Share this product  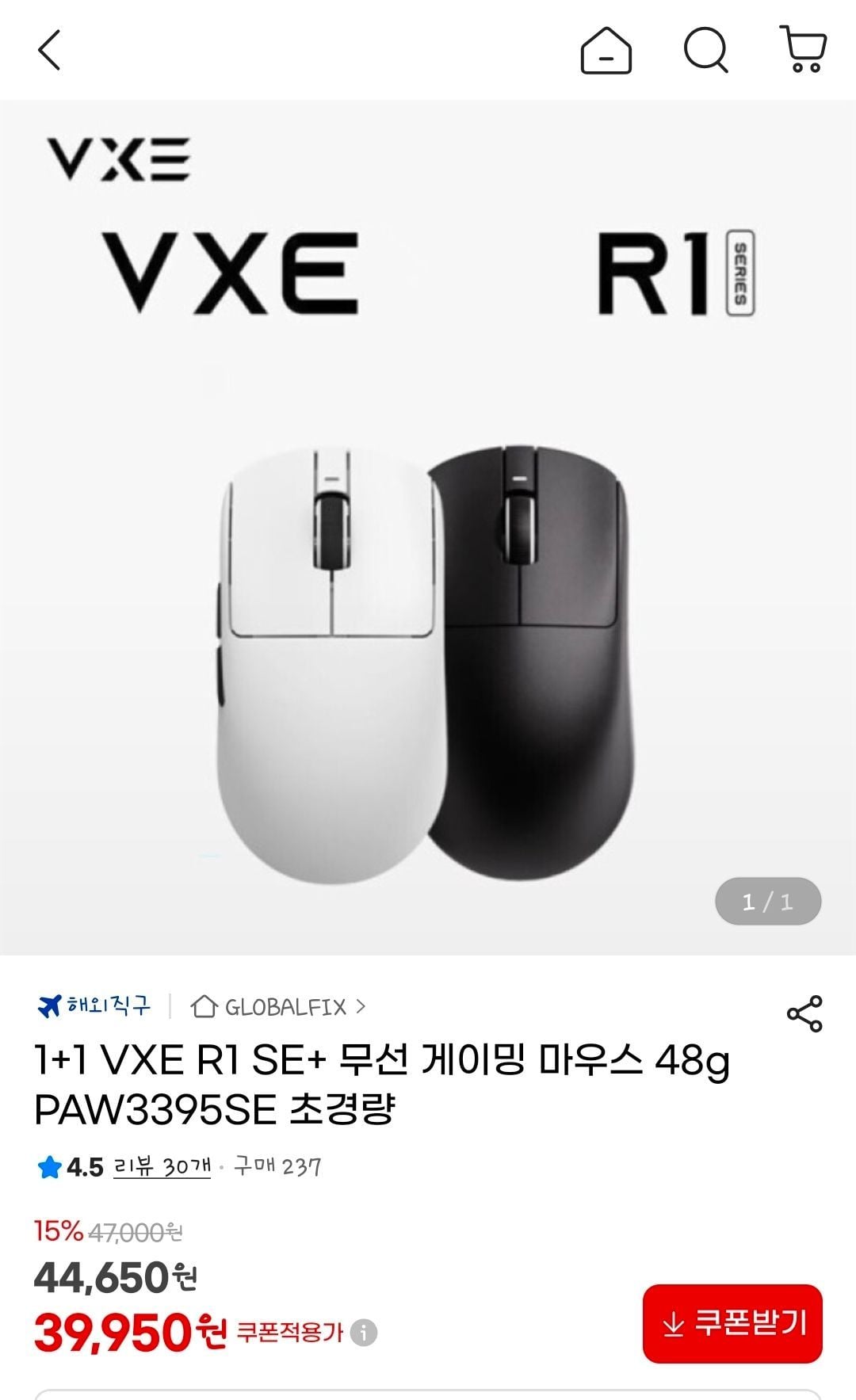804,1014
